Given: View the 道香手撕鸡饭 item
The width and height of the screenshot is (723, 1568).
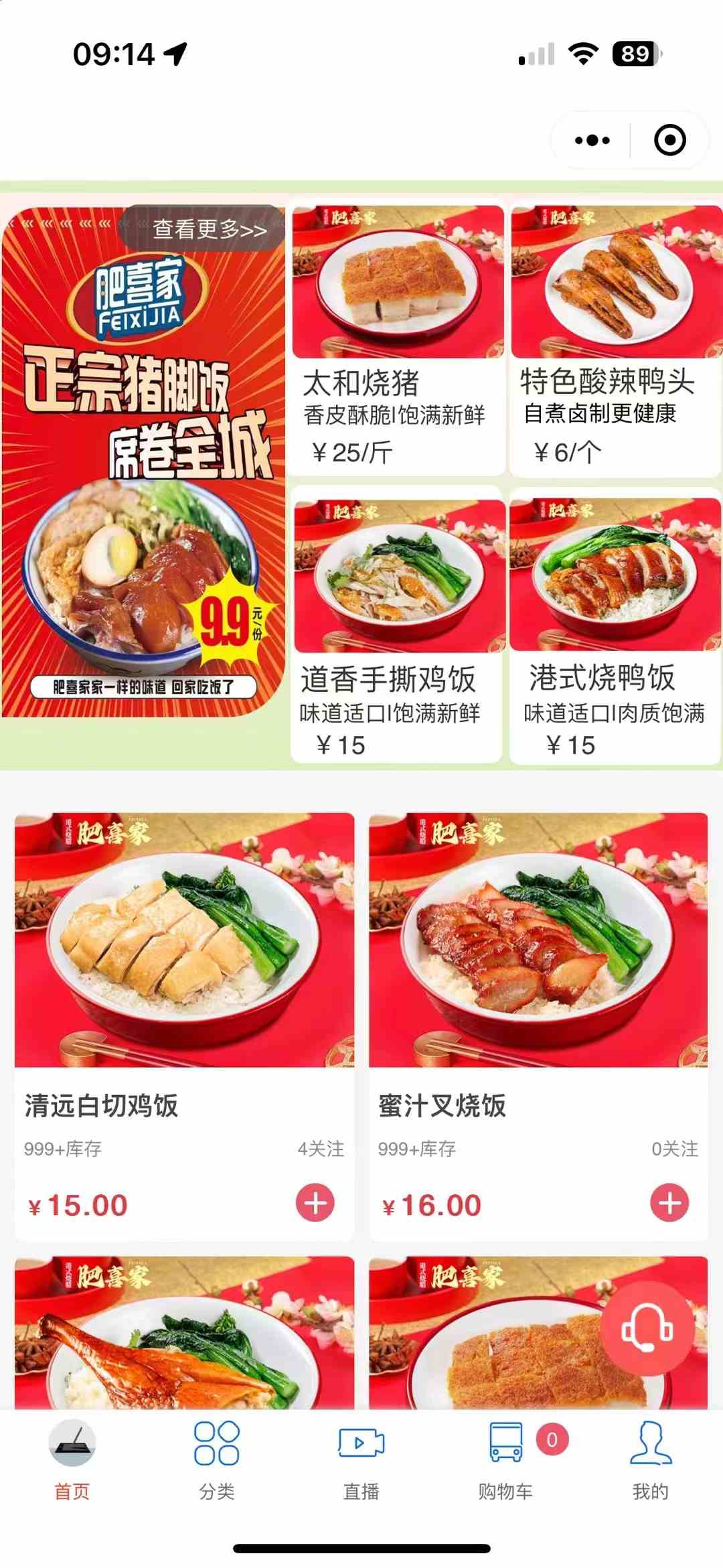Looking at the screenshot, I should (x=398, y=626).
